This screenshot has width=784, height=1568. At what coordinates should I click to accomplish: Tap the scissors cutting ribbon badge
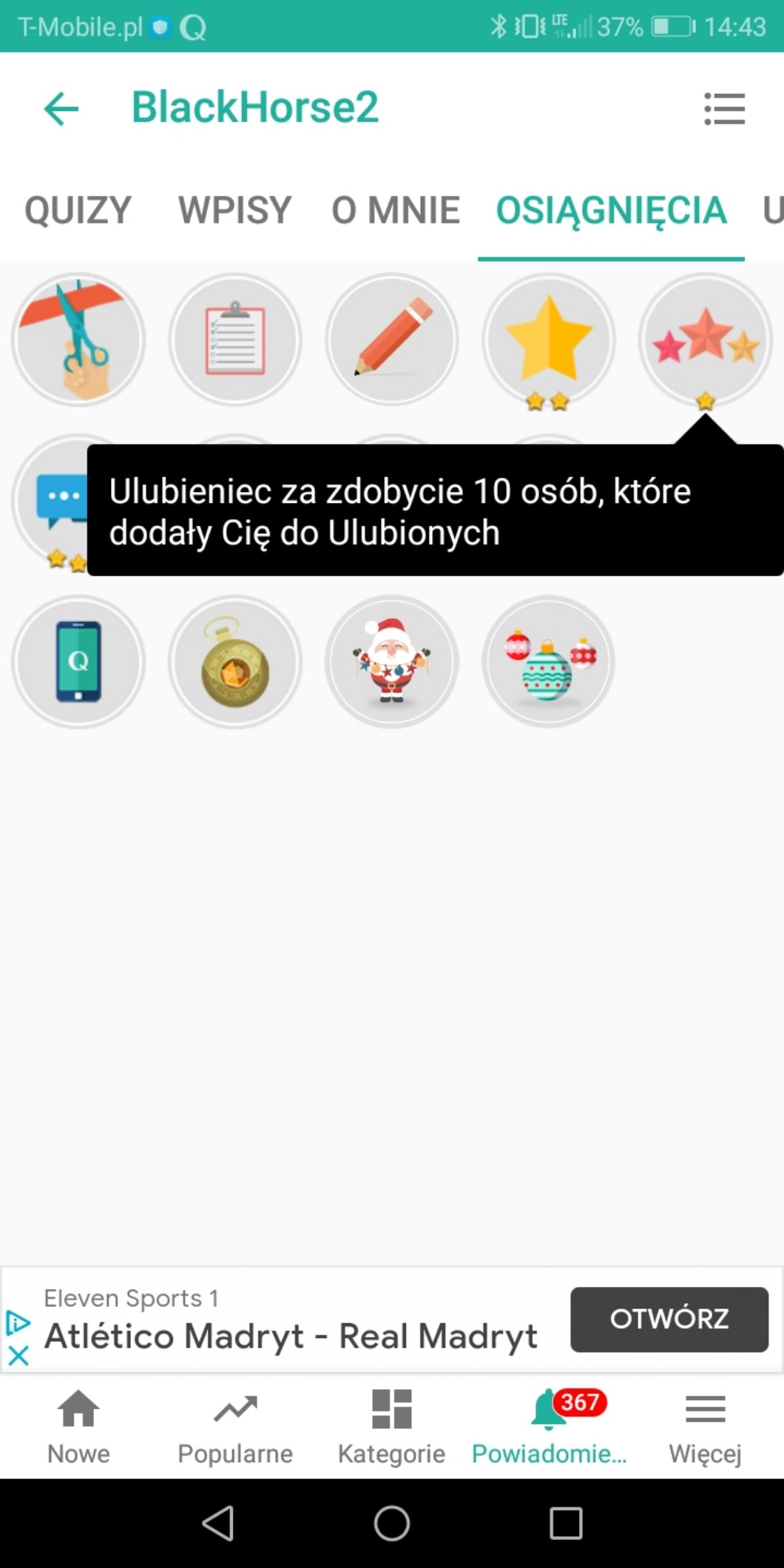coord(78,339)
